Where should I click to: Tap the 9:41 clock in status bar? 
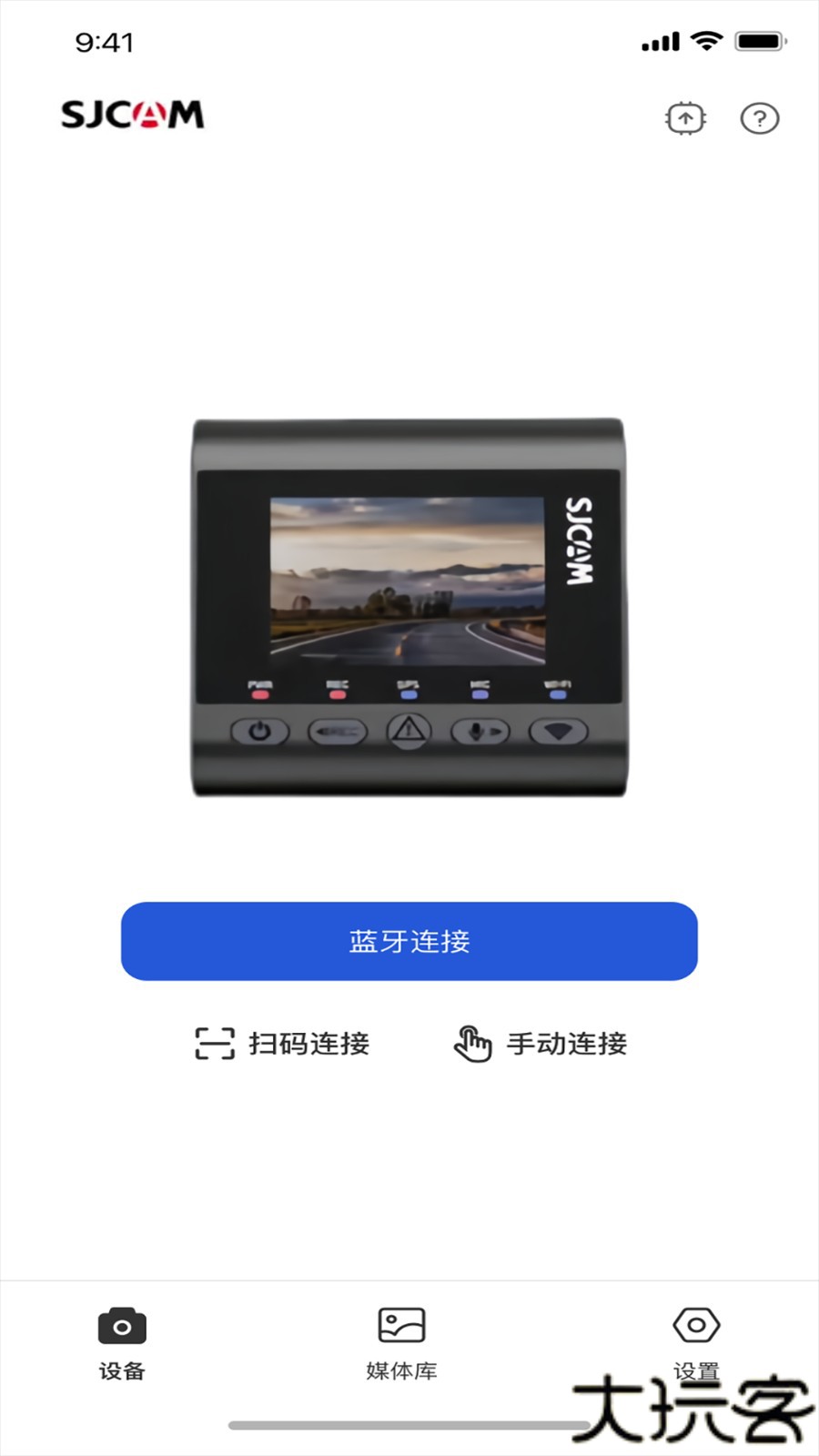(105, 41)
